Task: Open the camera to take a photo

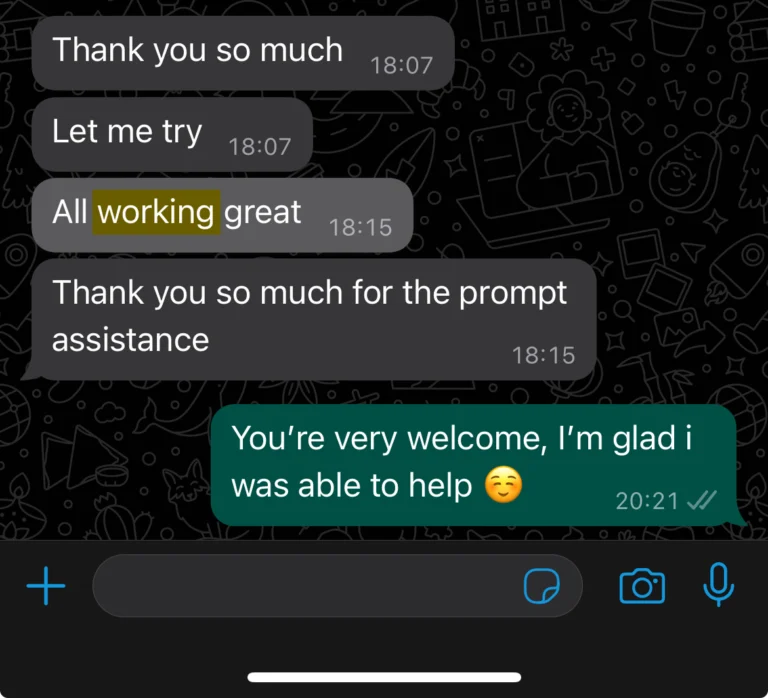Action: pos(642,586)
